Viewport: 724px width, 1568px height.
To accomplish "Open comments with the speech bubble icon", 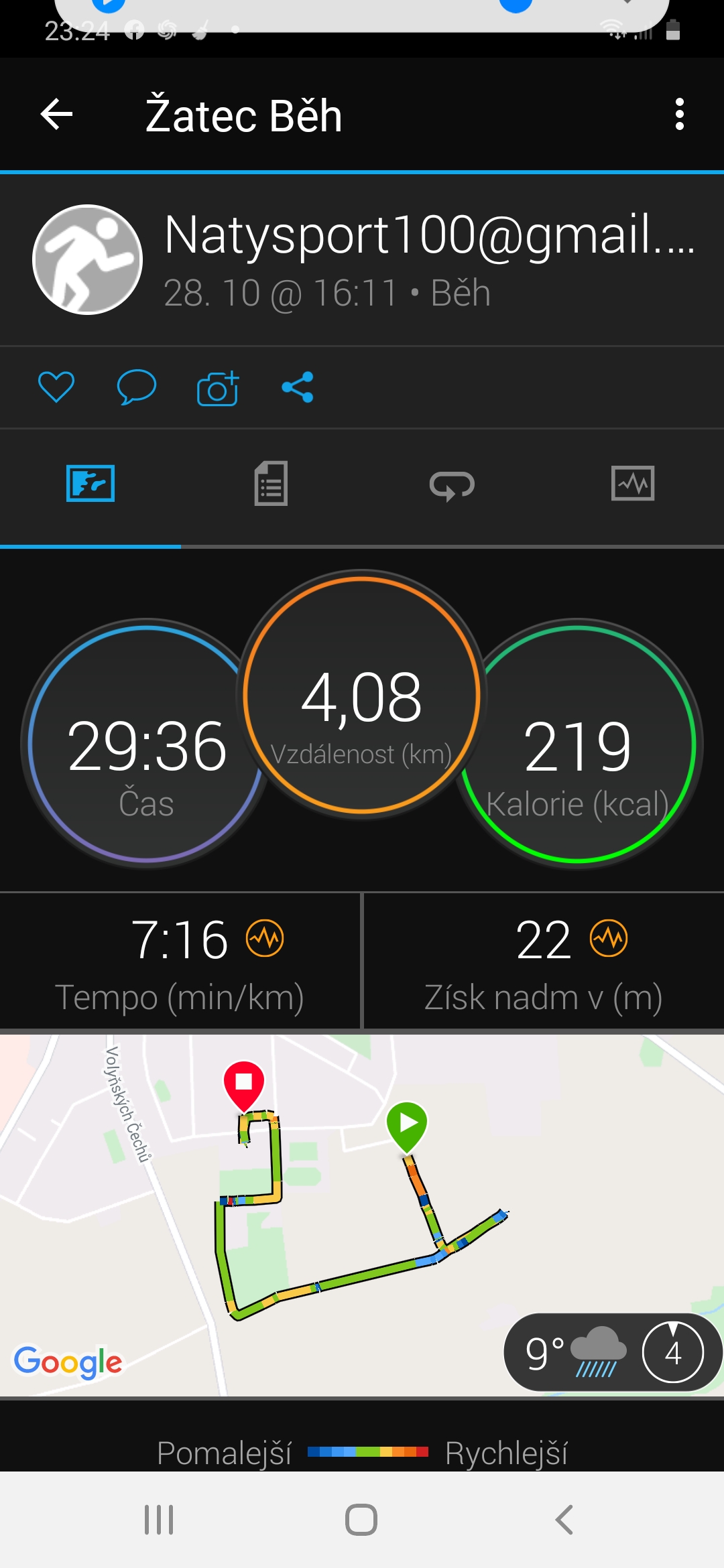I will click(x=137, y=387).
